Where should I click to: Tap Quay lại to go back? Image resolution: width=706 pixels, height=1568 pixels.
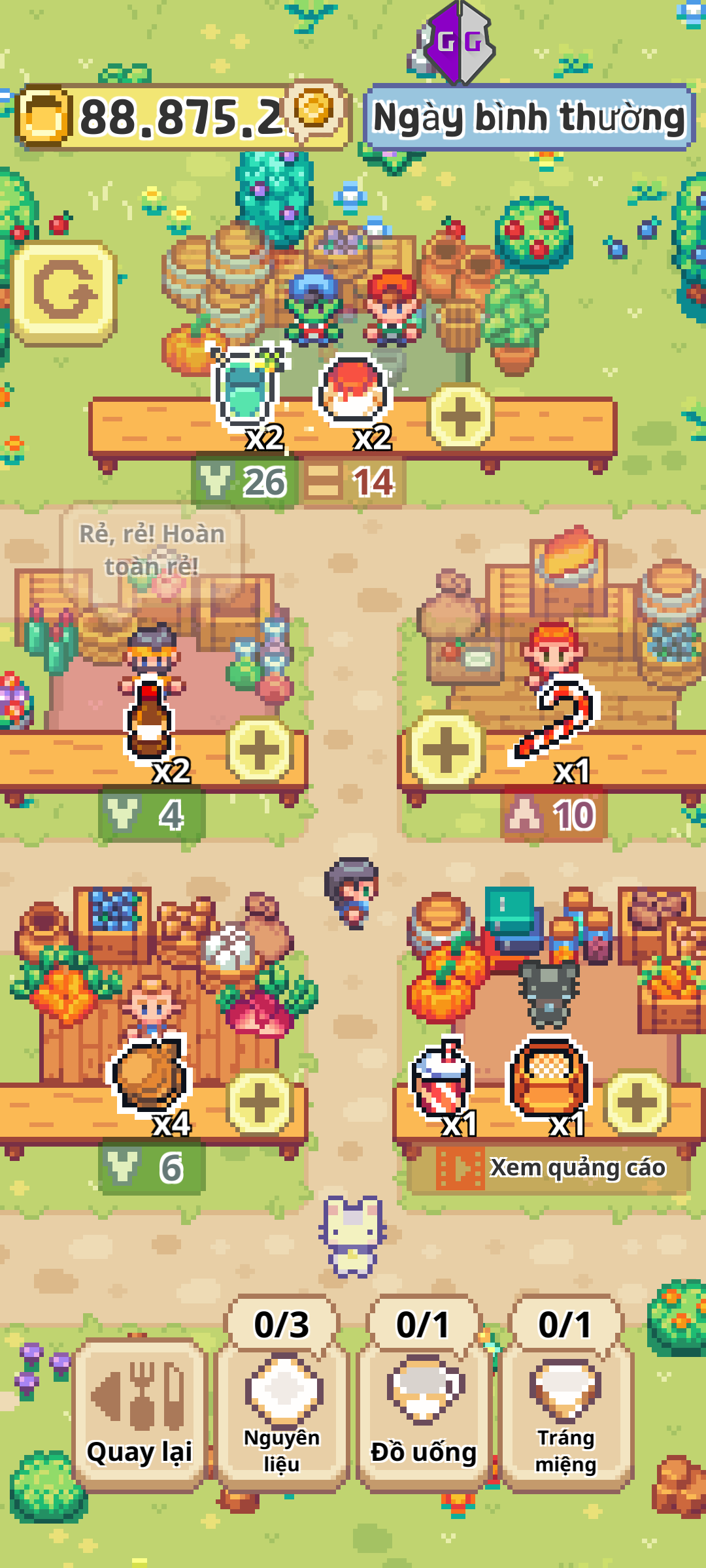[x=139, y=1414]
